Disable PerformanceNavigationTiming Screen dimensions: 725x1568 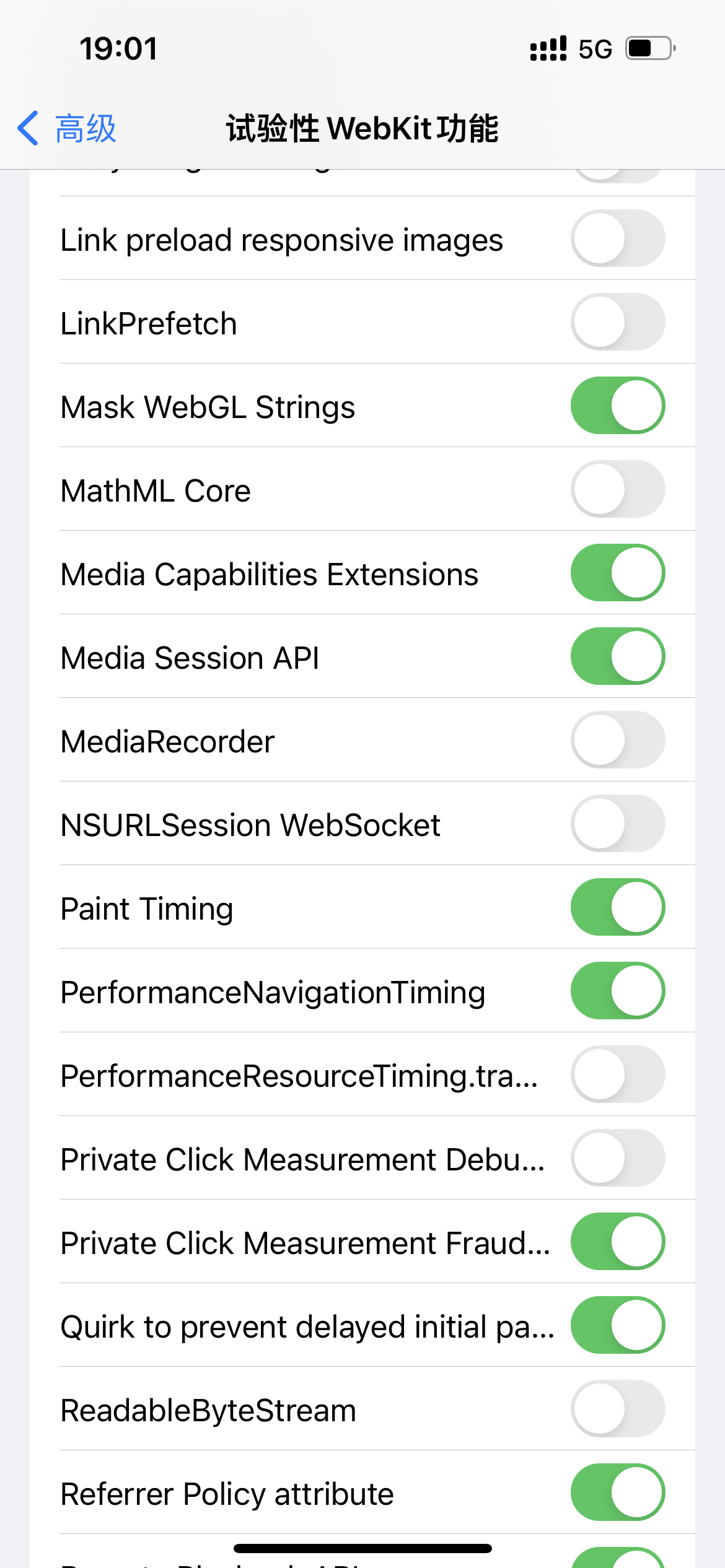617,991
